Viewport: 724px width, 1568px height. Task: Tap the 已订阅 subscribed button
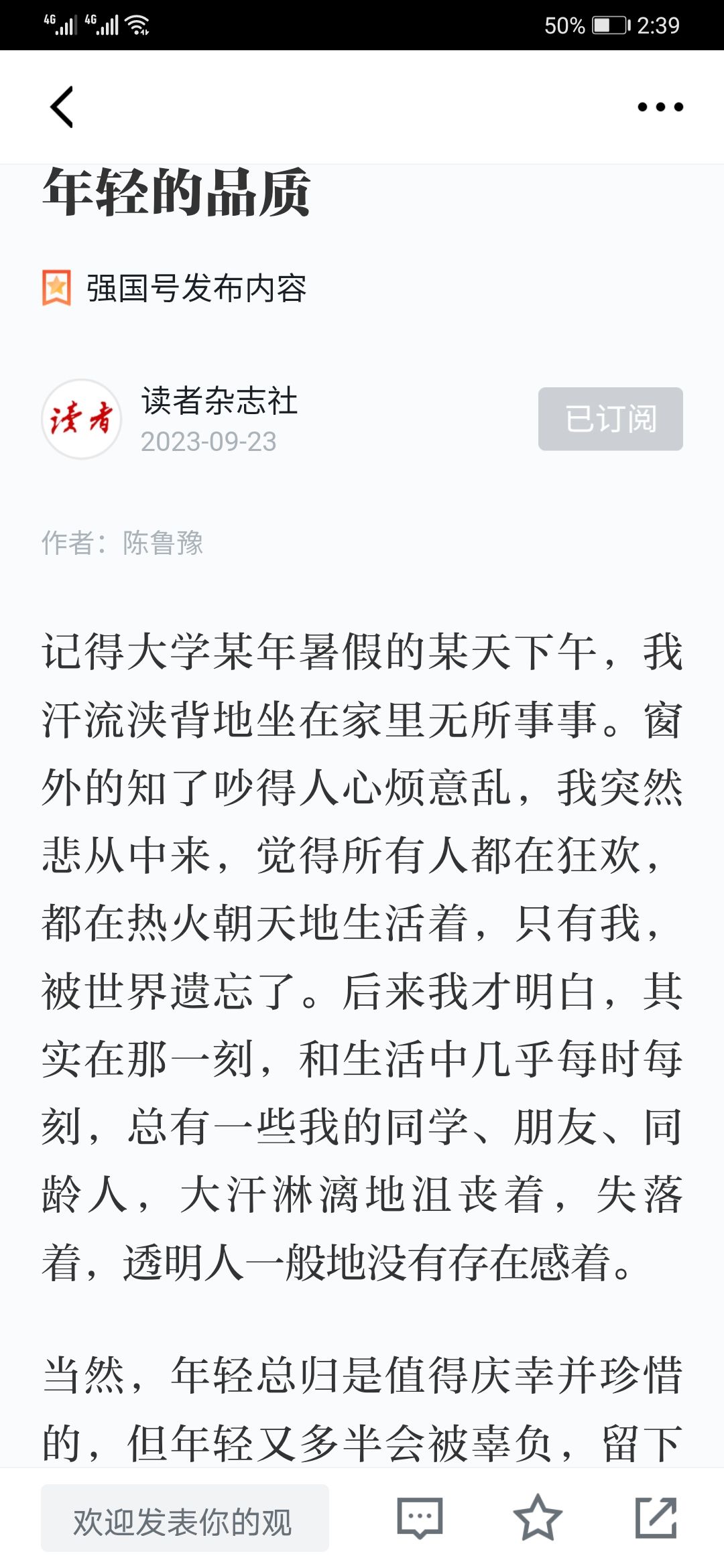tap(610, 419)
